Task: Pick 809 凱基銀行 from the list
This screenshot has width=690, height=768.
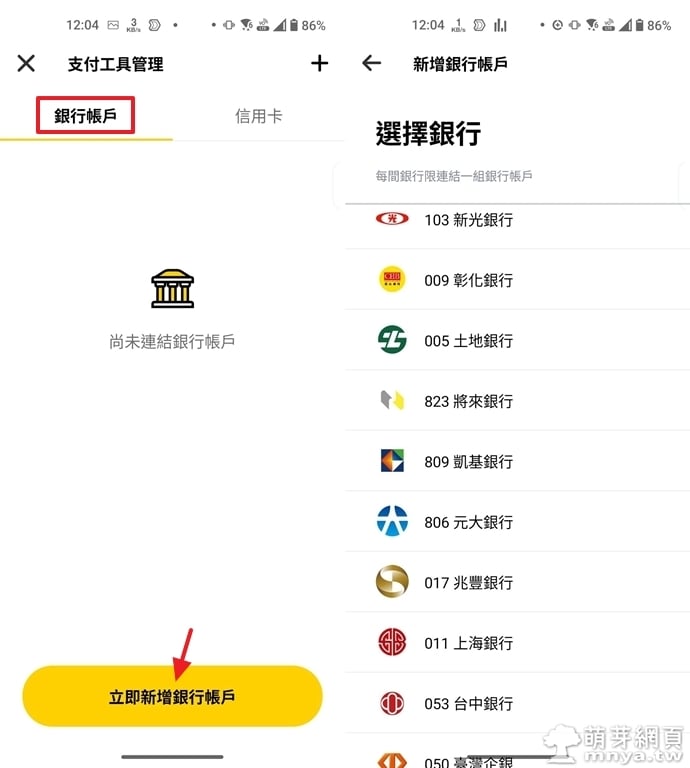Action: [468, 462]
